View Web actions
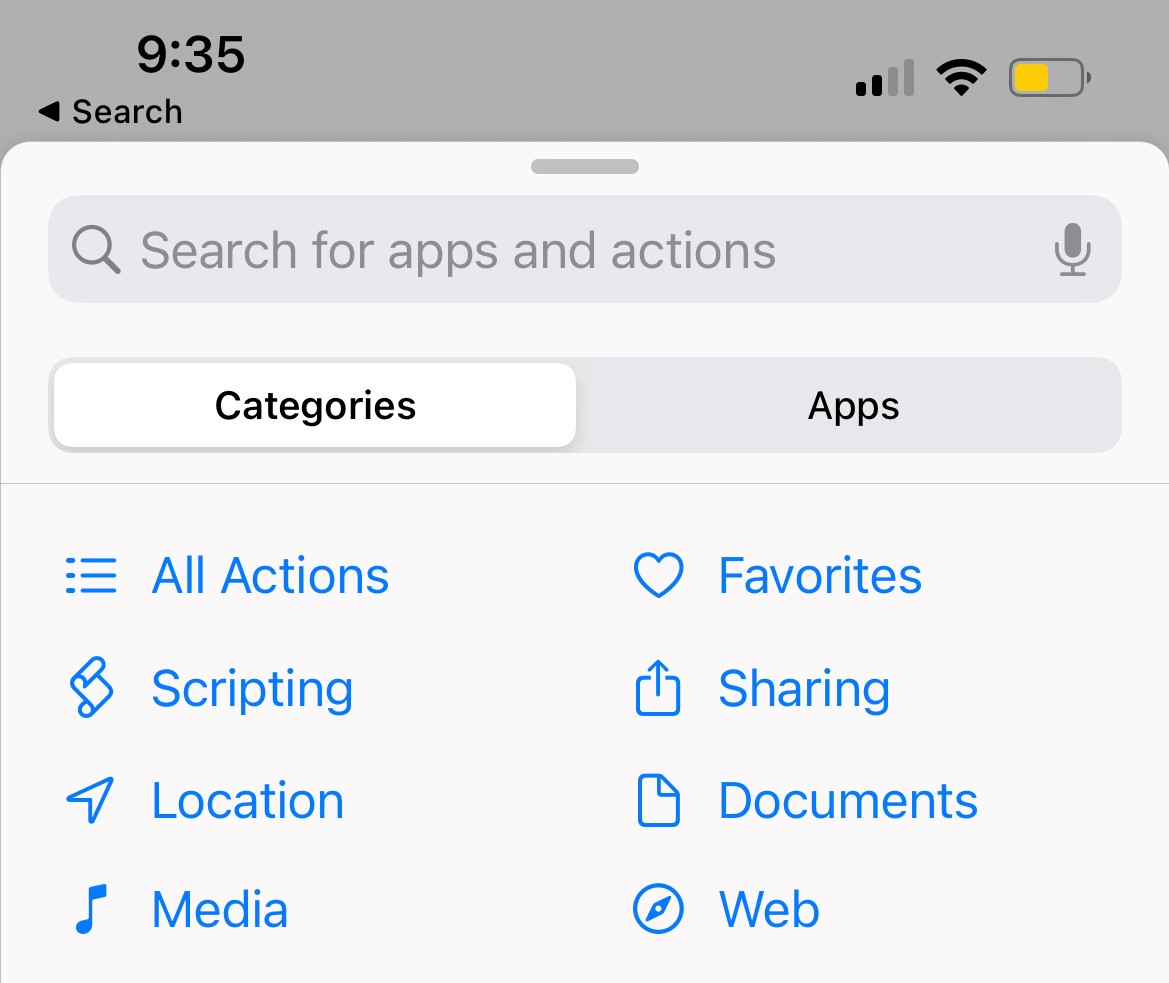This screenshot has width=1169, height=983. [x=768, y=910]
